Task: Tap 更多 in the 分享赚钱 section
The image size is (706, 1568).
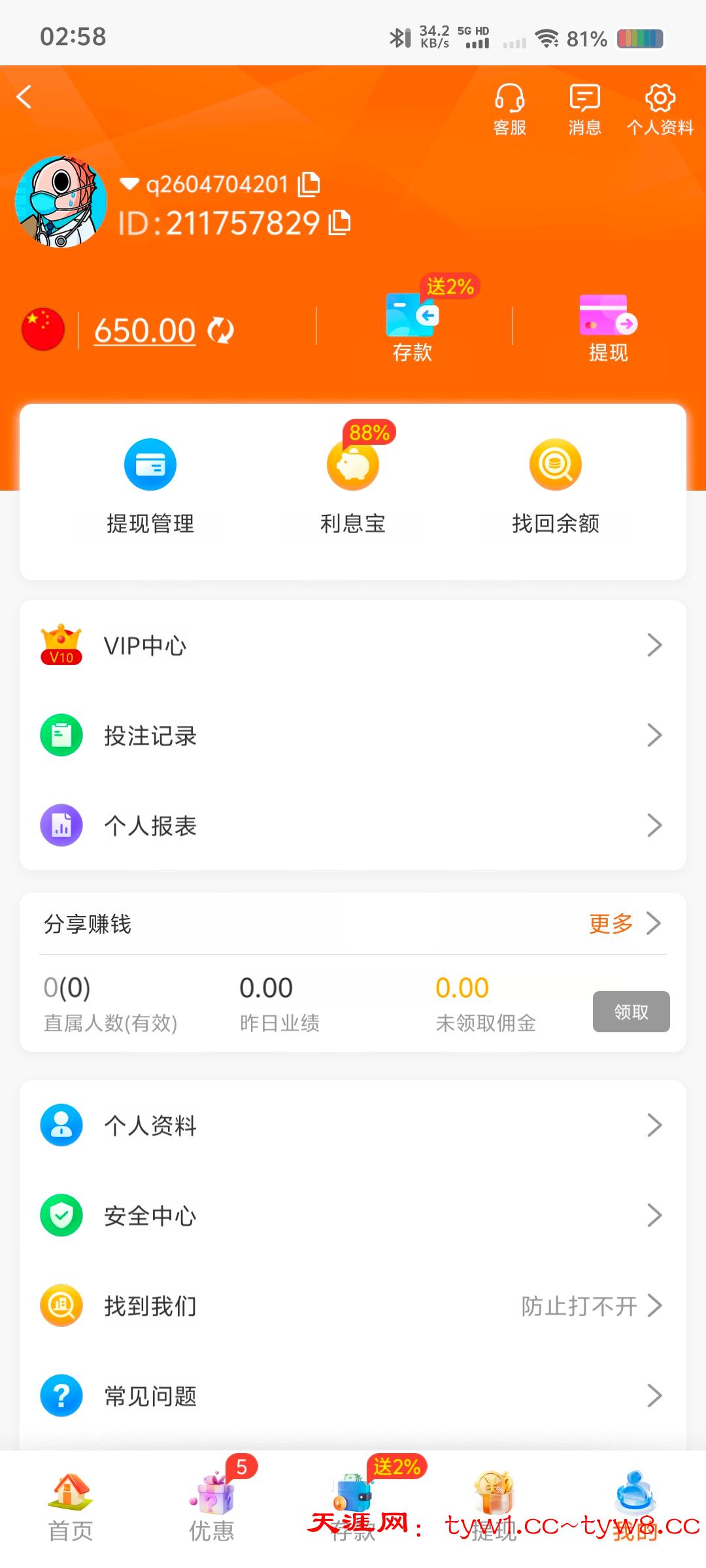Action: point(624,924)
